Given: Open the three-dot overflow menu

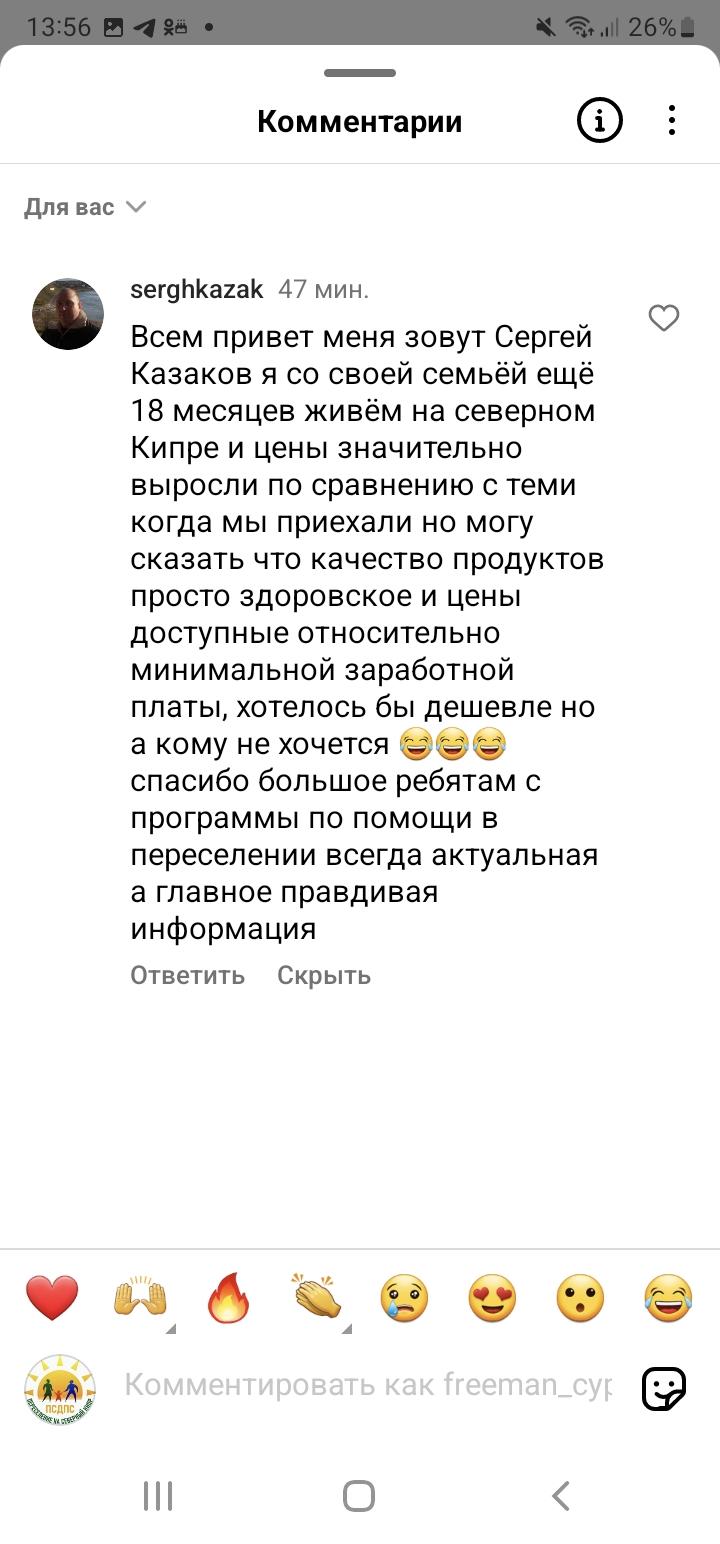Looking at the screenshot, I should click(x=672, y=122).
